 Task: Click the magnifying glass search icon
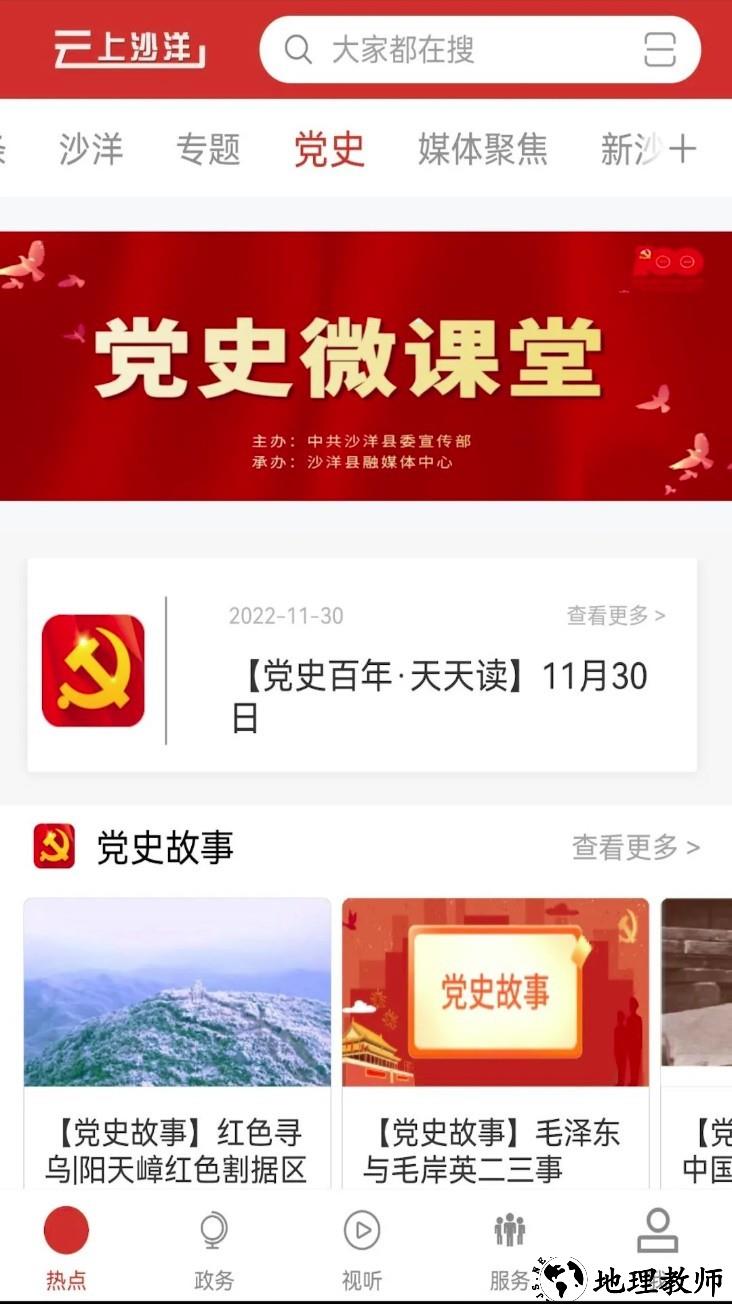click(297, 50)
